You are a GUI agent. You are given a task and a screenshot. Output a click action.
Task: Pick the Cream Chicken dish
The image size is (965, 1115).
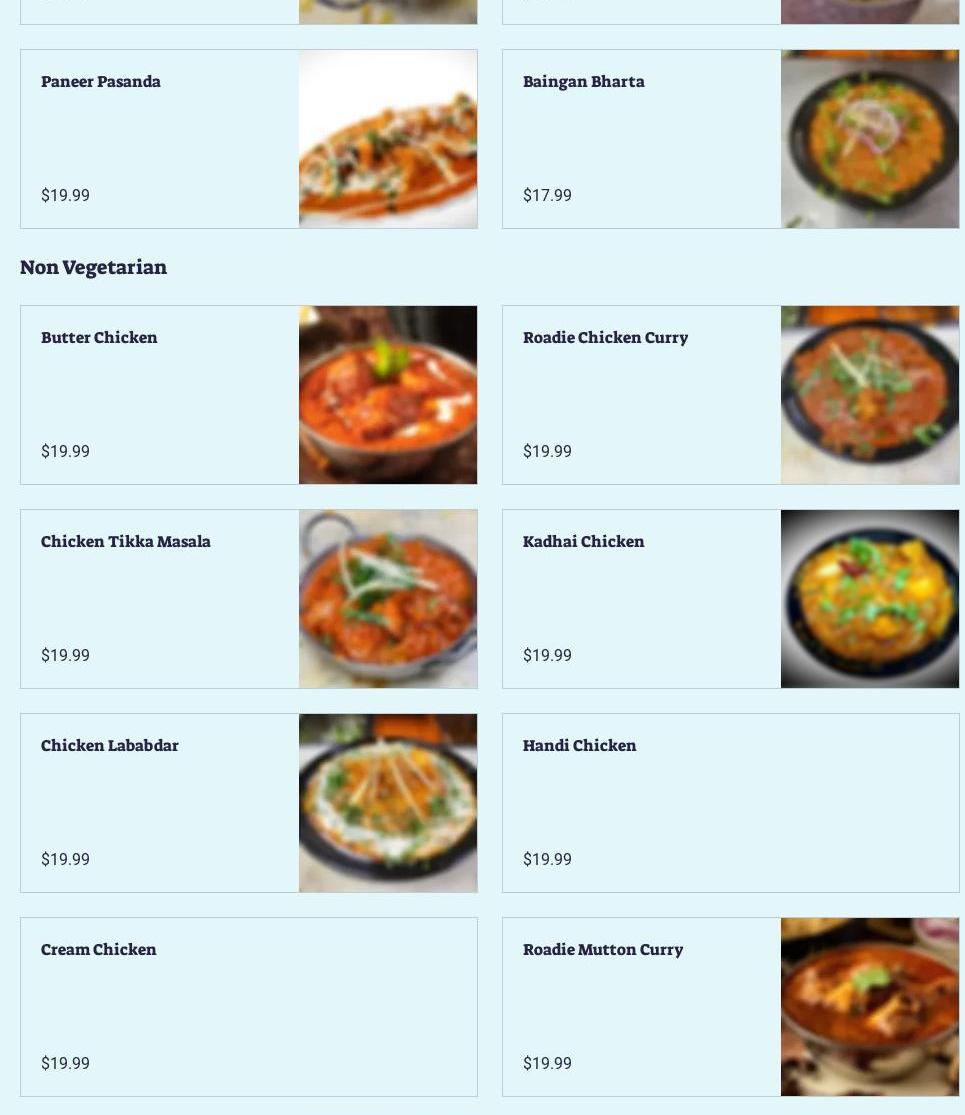pyautogui.click(x=248, y=1007)
